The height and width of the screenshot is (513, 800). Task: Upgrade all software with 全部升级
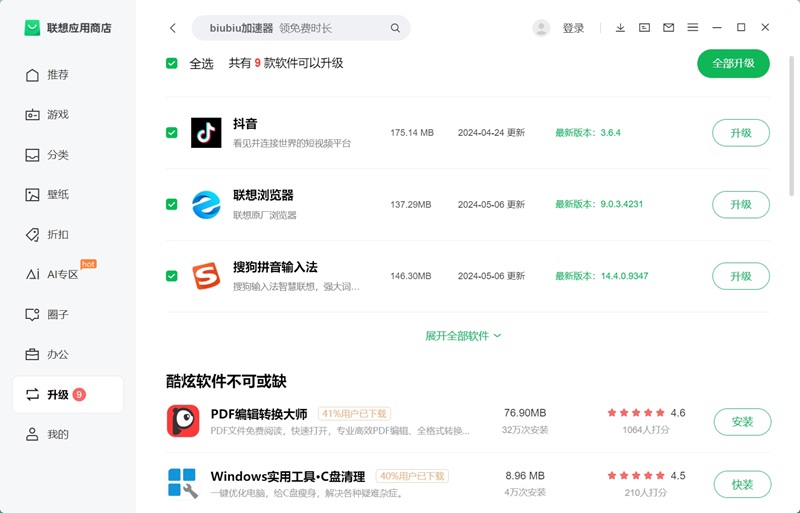[x=733, y=63]
